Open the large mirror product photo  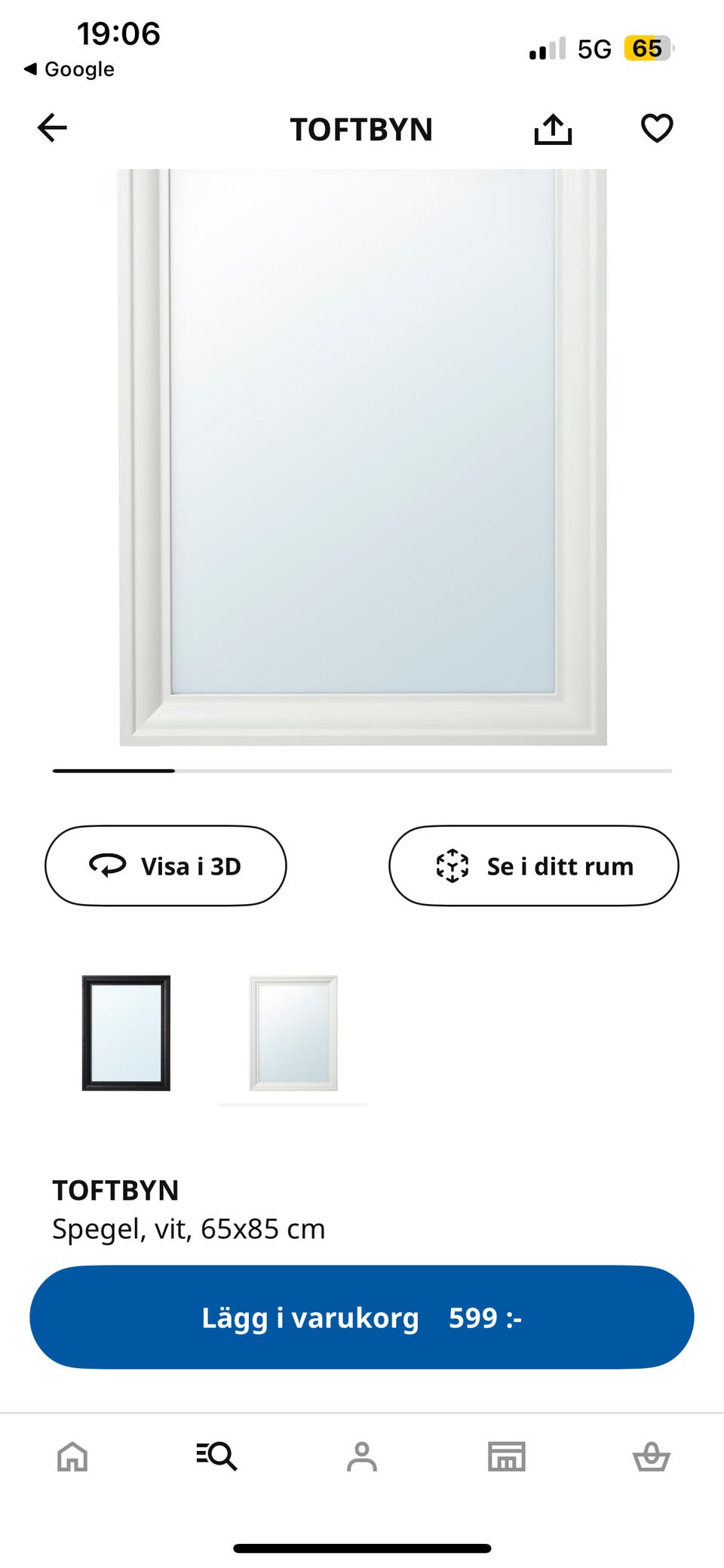(x=362, y=453)
